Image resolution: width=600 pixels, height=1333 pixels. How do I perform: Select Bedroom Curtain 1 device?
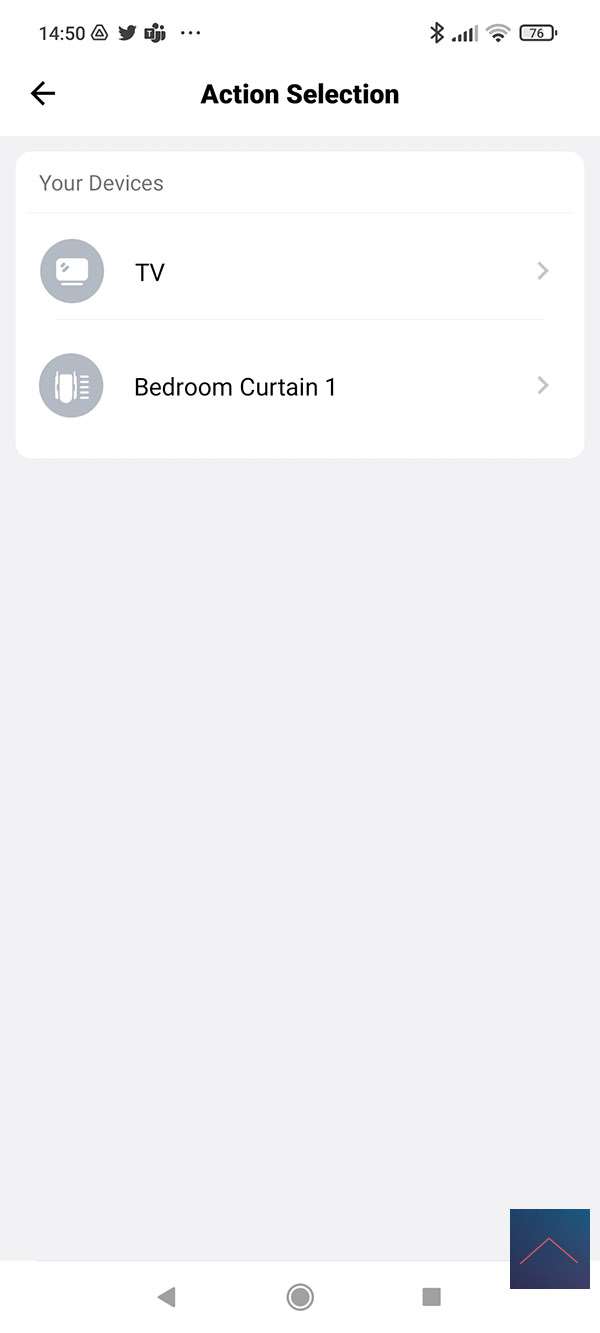(300, 386)
